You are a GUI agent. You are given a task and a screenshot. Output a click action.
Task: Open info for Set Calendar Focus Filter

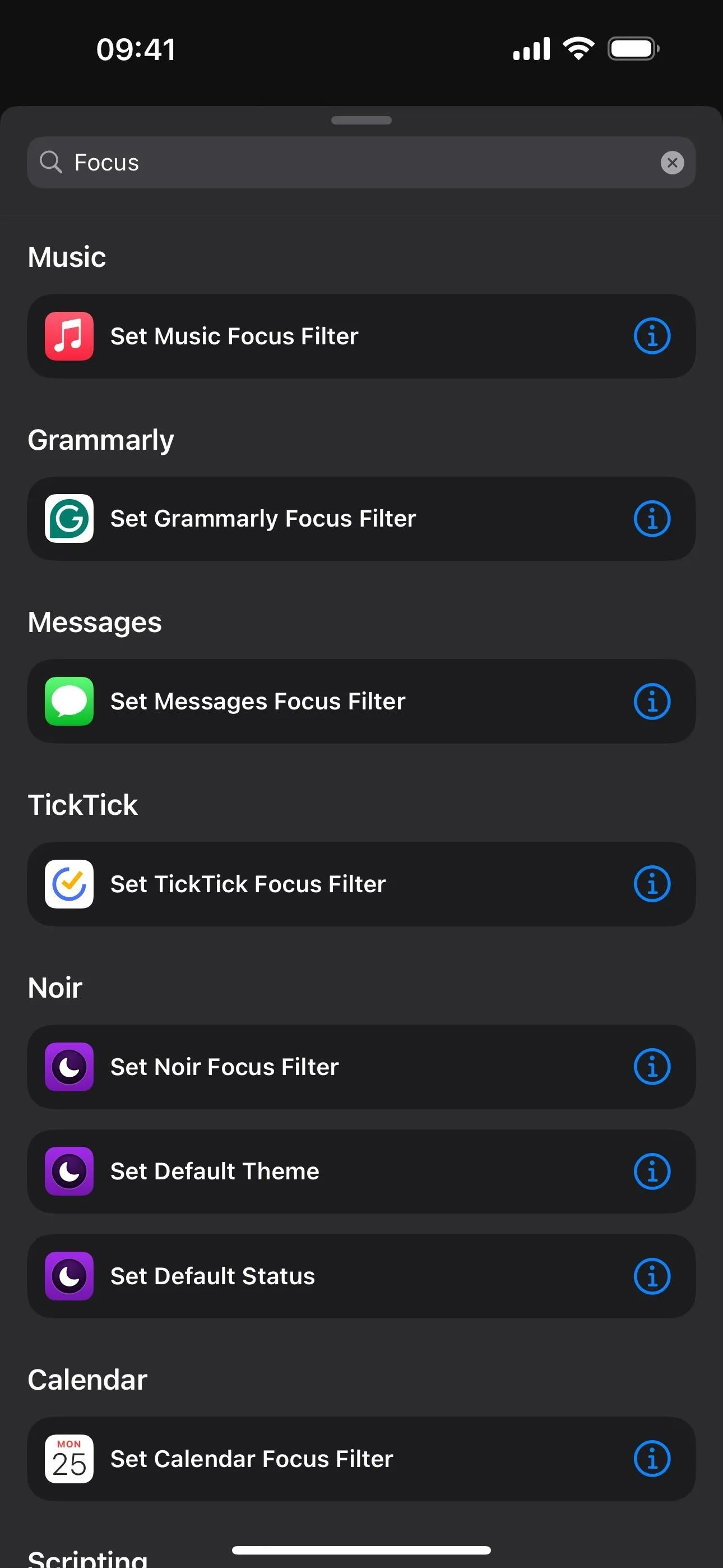[652, 1459]
